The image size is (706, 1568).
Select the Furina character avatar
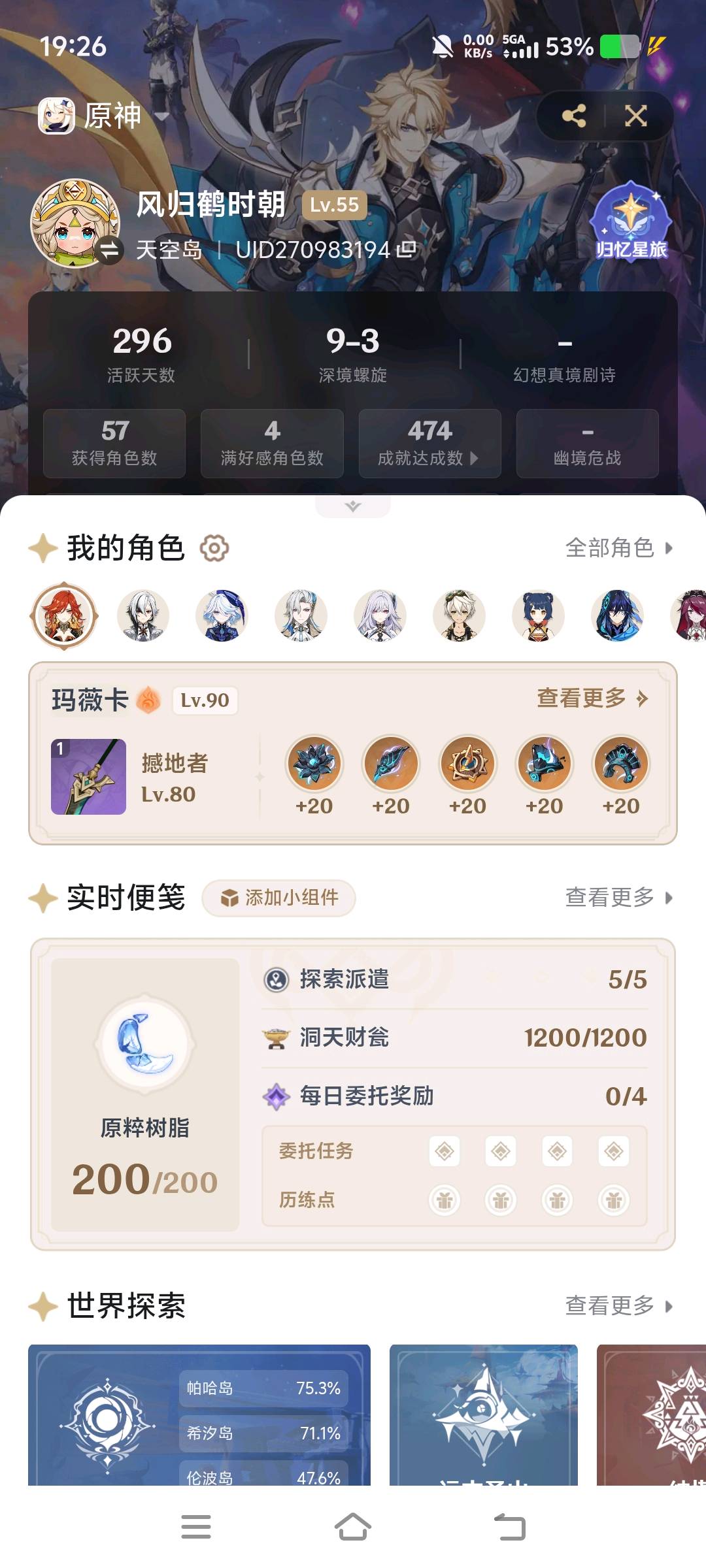(222, 615)
